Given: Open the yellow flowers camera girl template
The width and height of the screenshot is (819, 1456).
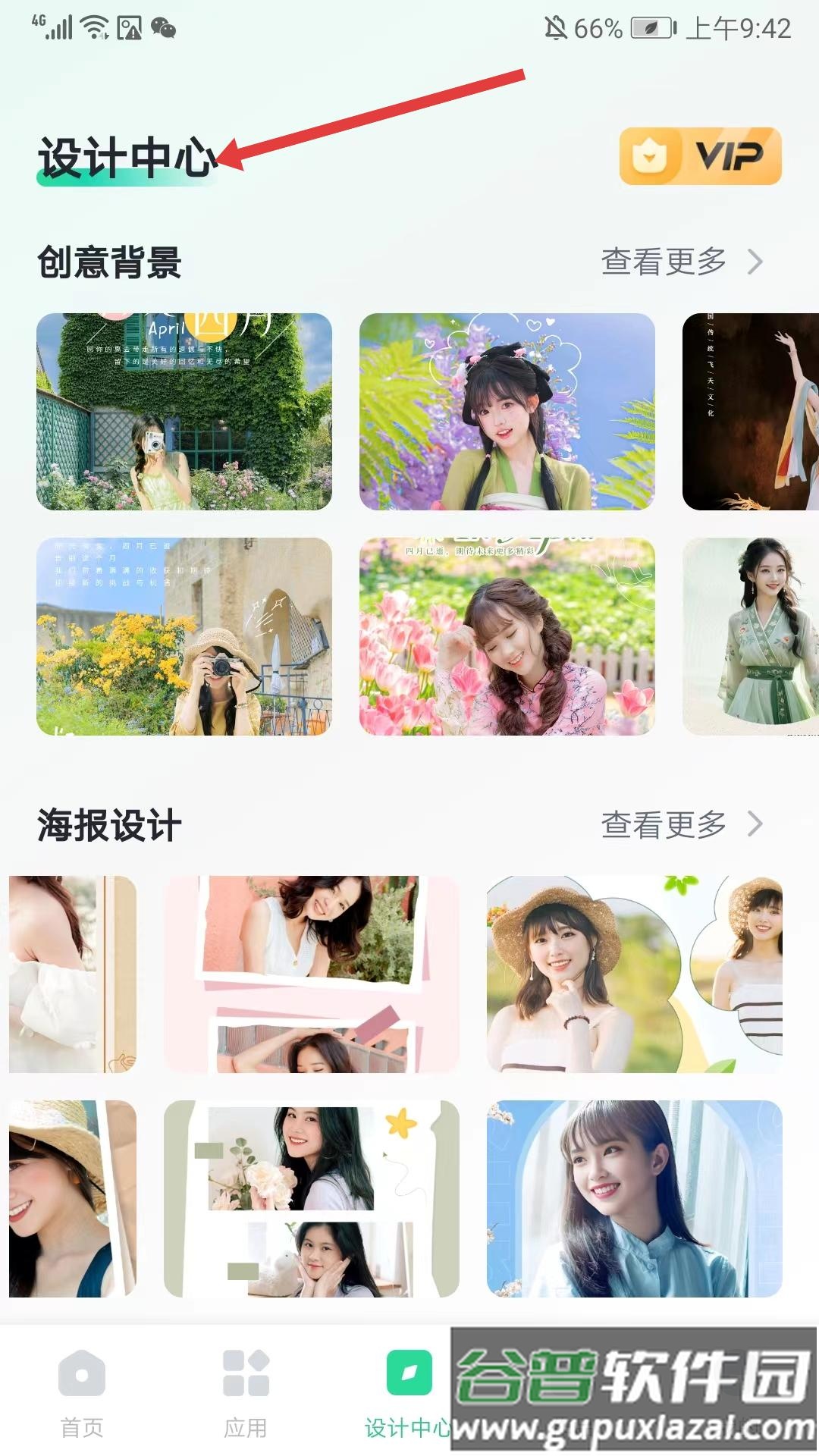Looking at the screenshot, I should click(x=184, y=635).
